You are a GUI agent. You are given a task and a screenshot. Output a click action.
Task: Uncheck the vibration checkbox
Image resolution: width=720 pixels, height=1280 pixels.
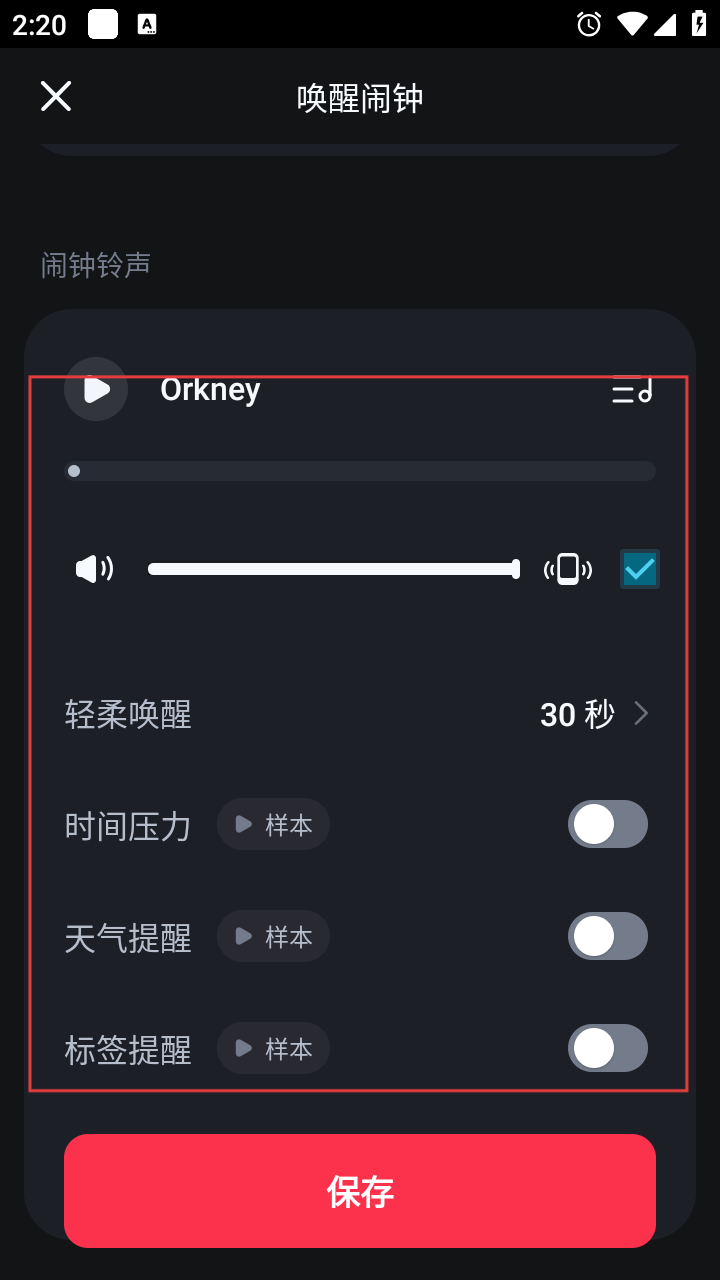click(639, 569)
